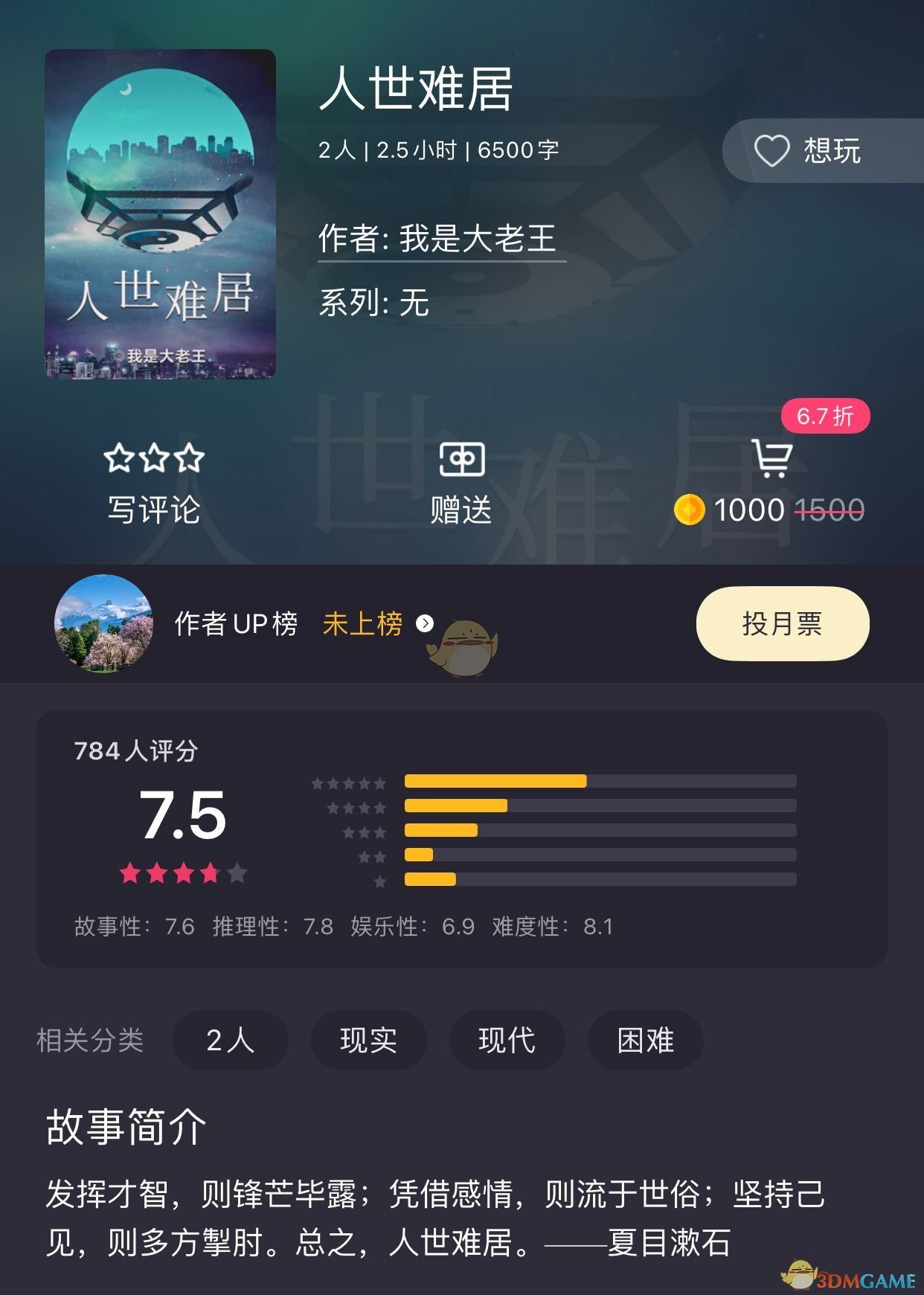Screen dimensions: 924x1295
Task: Browse the 现实 category tag
Action: coord(368,1040)
